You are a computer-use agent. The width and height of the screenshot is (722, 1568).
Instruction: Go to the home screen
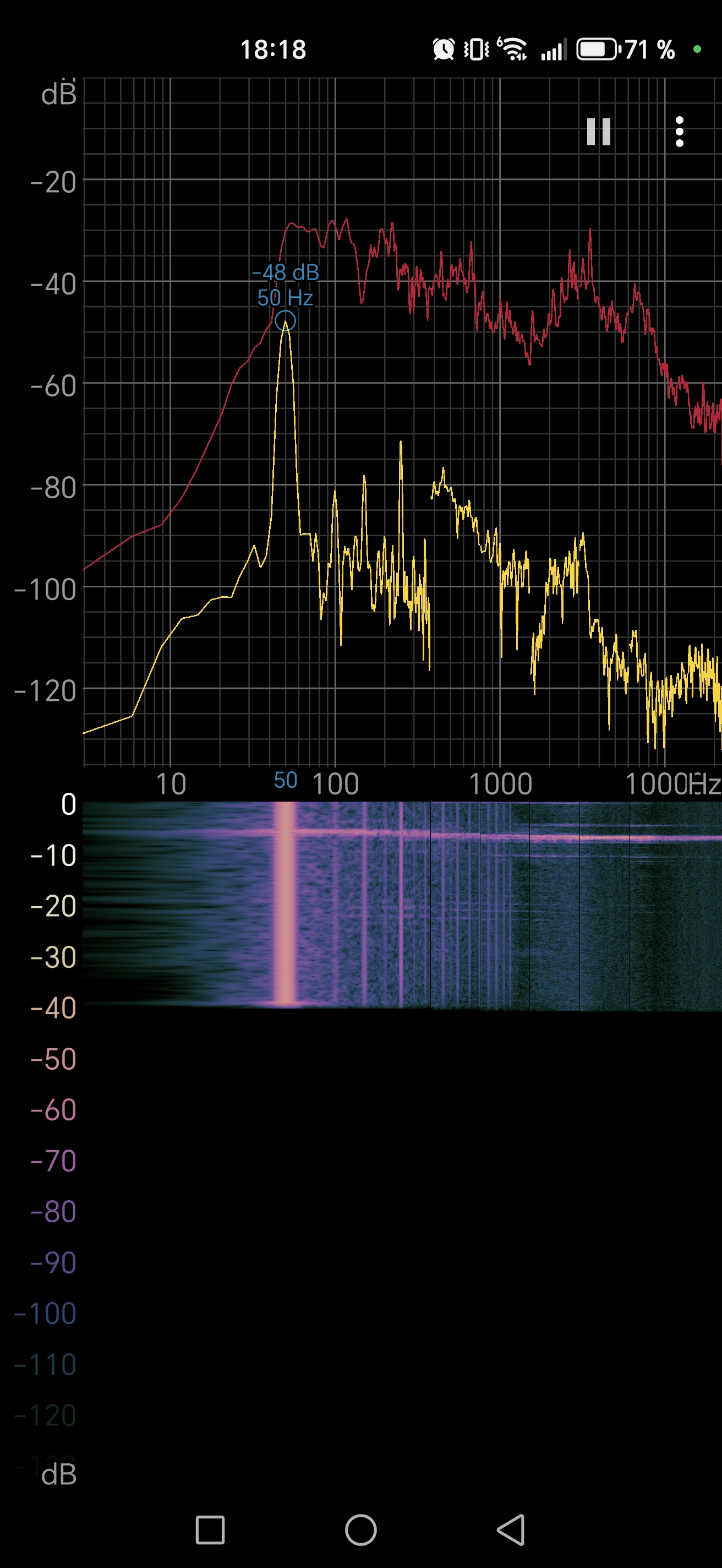click(x=360, y=1529)
